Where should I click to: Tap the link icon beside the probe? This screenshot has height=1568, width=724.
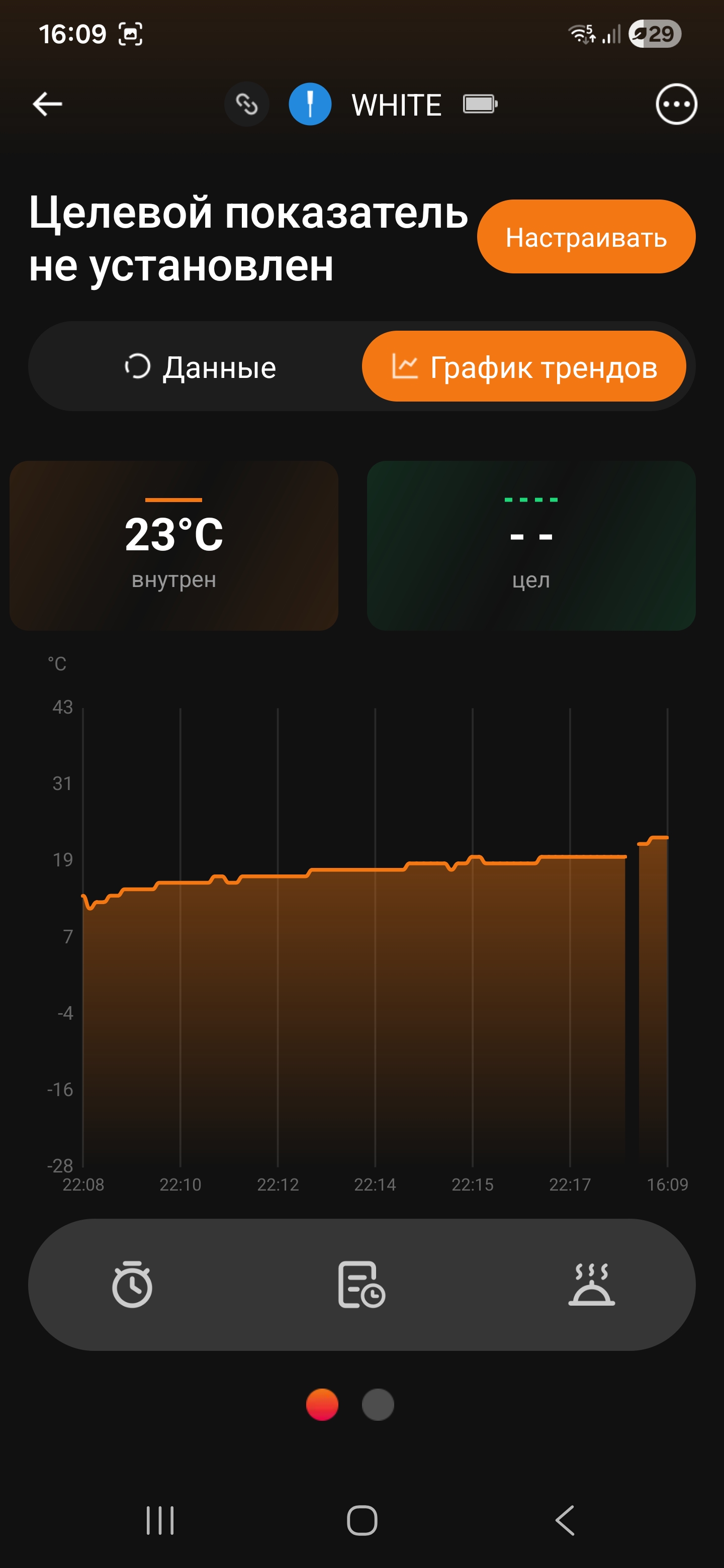click(x=246, y=105)
